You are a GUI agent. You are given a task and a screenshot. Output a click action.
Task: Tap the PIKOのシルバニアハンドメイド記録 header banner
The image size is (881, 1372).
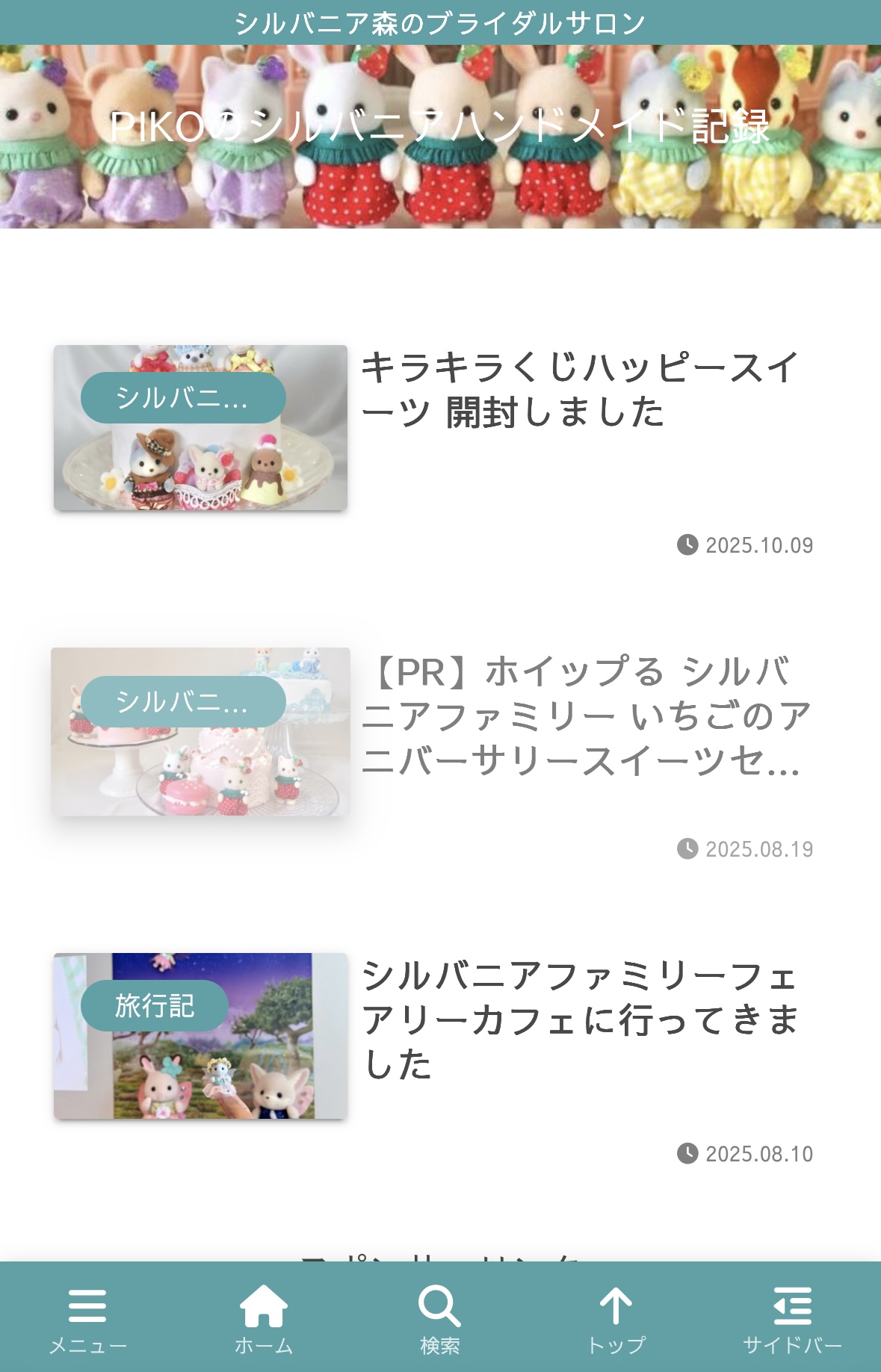tap(440, 127)
